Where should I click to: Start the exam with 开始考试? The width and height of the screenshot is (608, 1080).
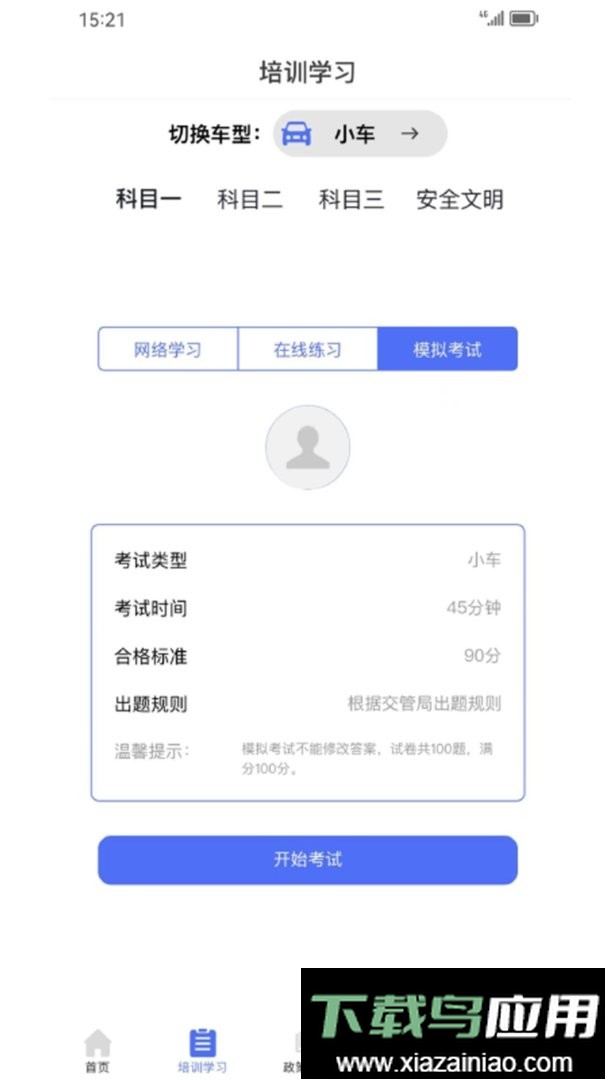[308, 860]
